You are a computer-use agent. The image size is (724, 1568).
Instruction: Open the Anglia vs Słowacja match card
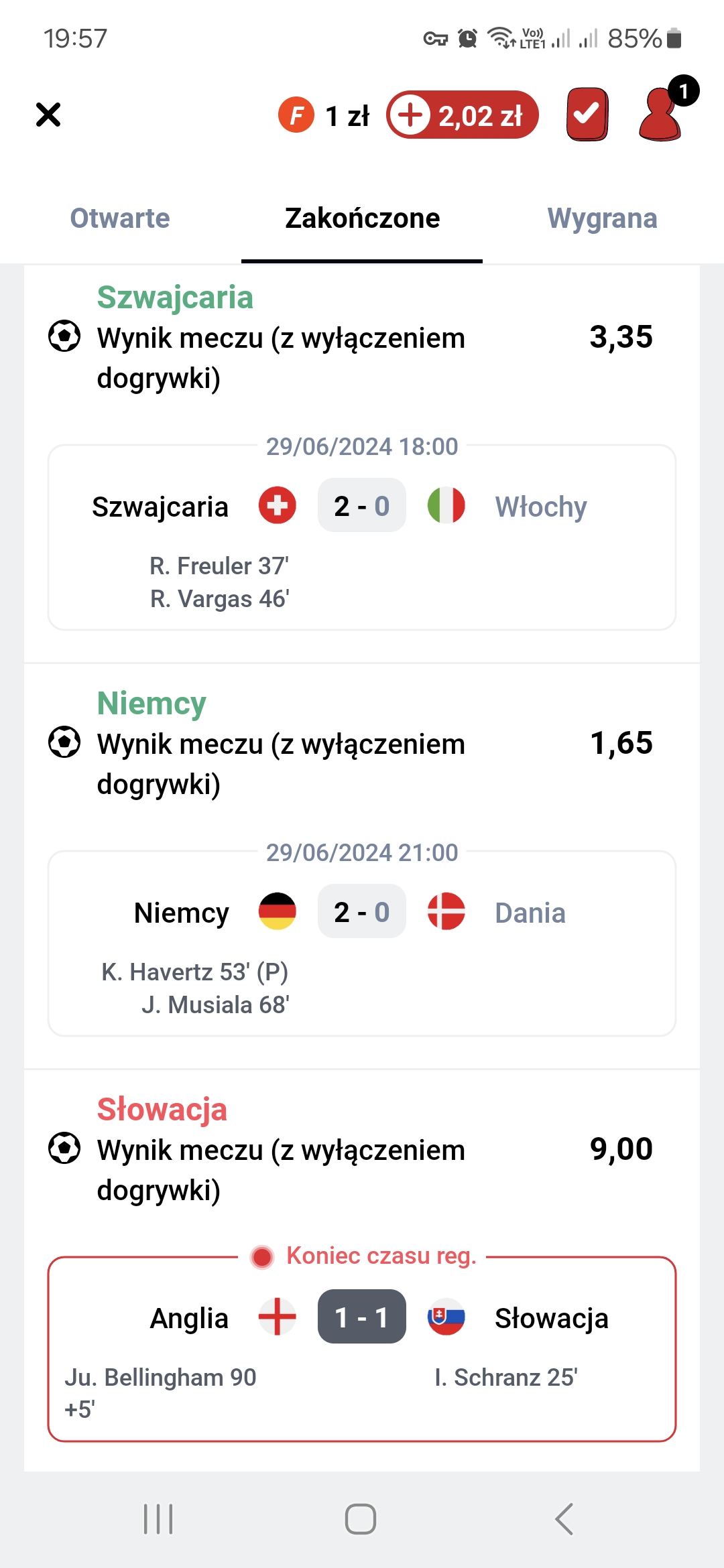[362, 1349]
